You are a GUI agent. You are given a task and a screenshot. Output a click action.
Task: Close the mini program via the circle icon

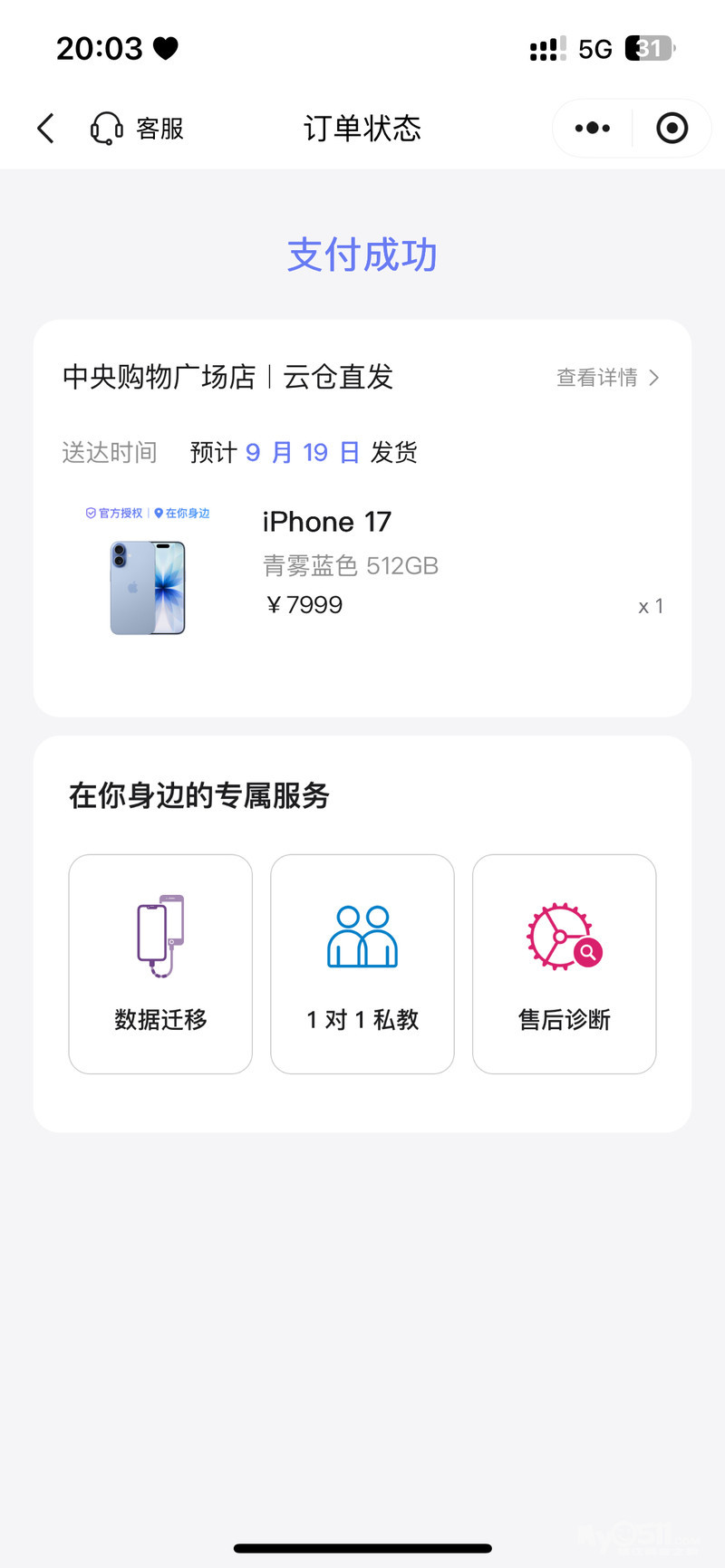point(672,129)
